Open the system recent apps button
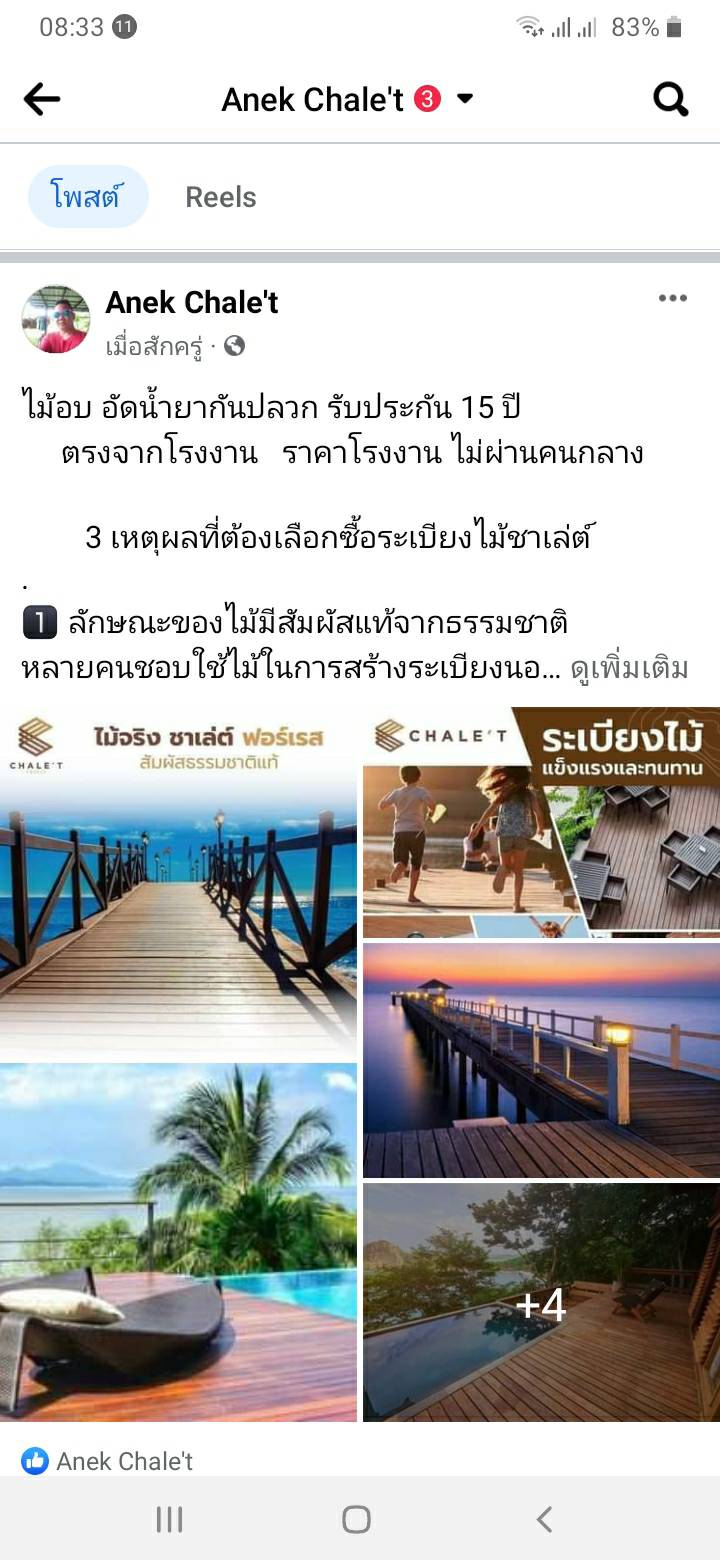Screen dimensions: 720x1560 169,1520
